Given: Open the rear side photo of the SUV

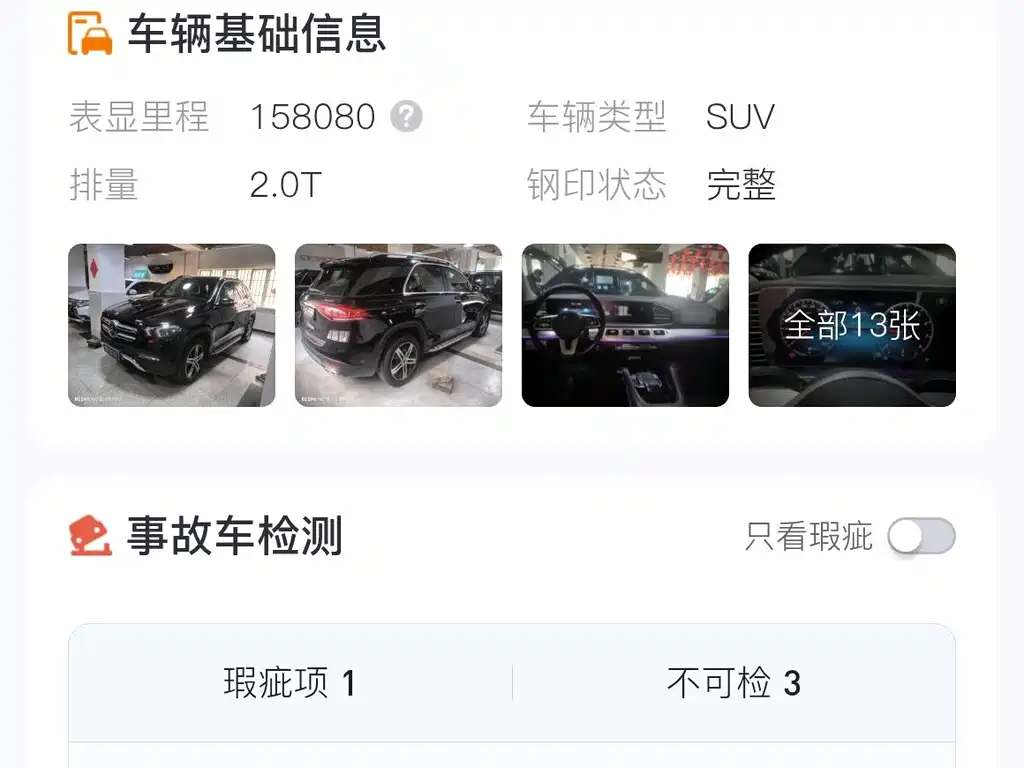Looking at the screenshot, I should [398, 325].
